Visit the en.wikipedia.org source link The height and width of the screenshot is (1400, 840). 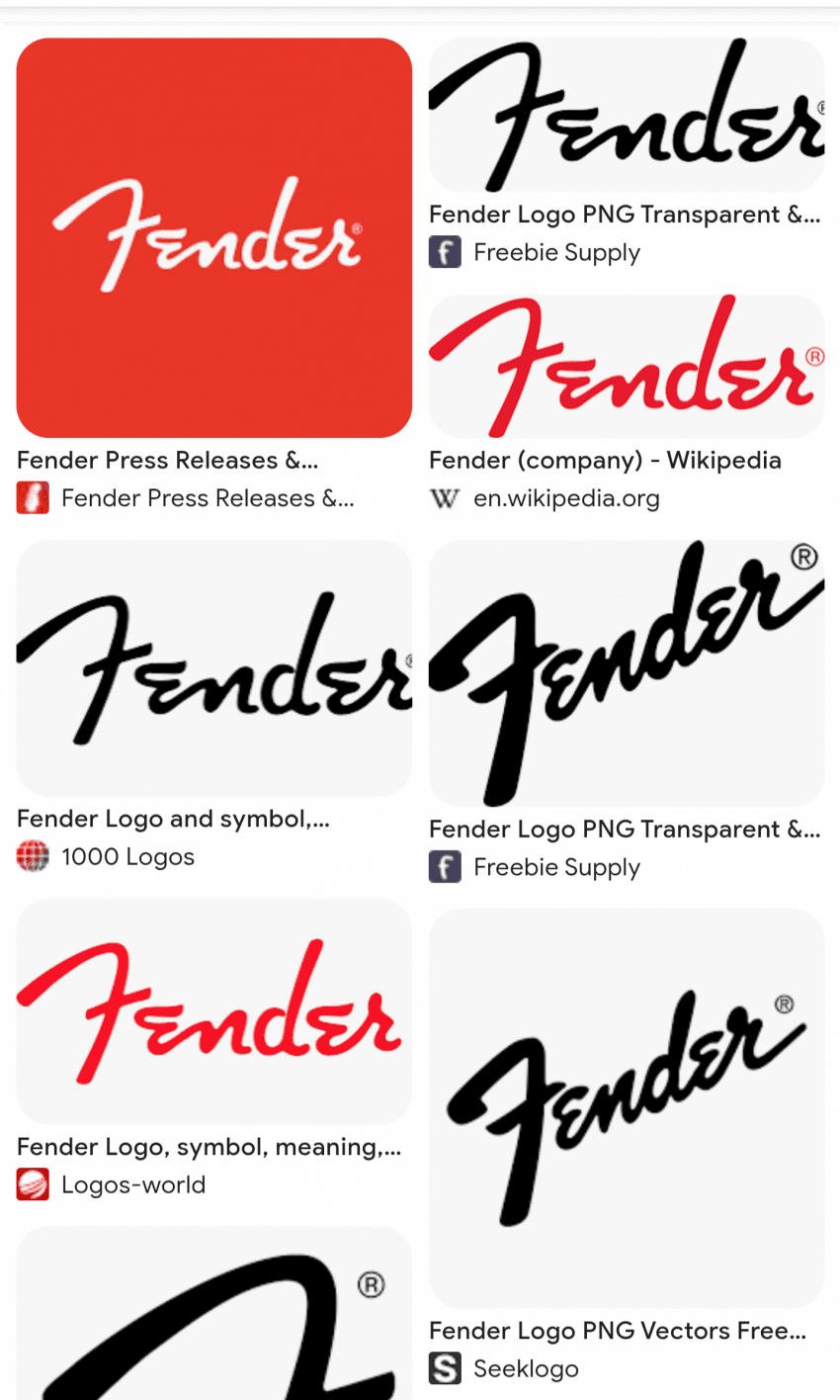[566, 498]
